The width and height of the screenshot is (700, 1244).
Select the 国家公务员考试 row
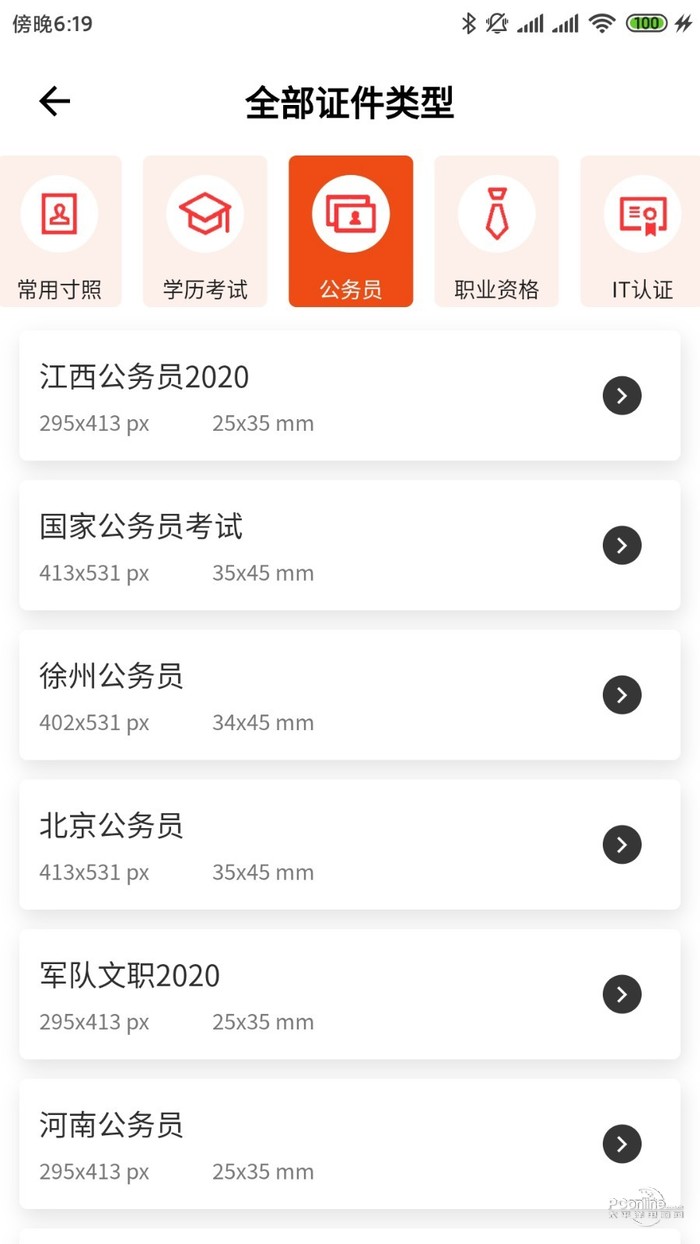pyautogui.click(x=349, y=545)
